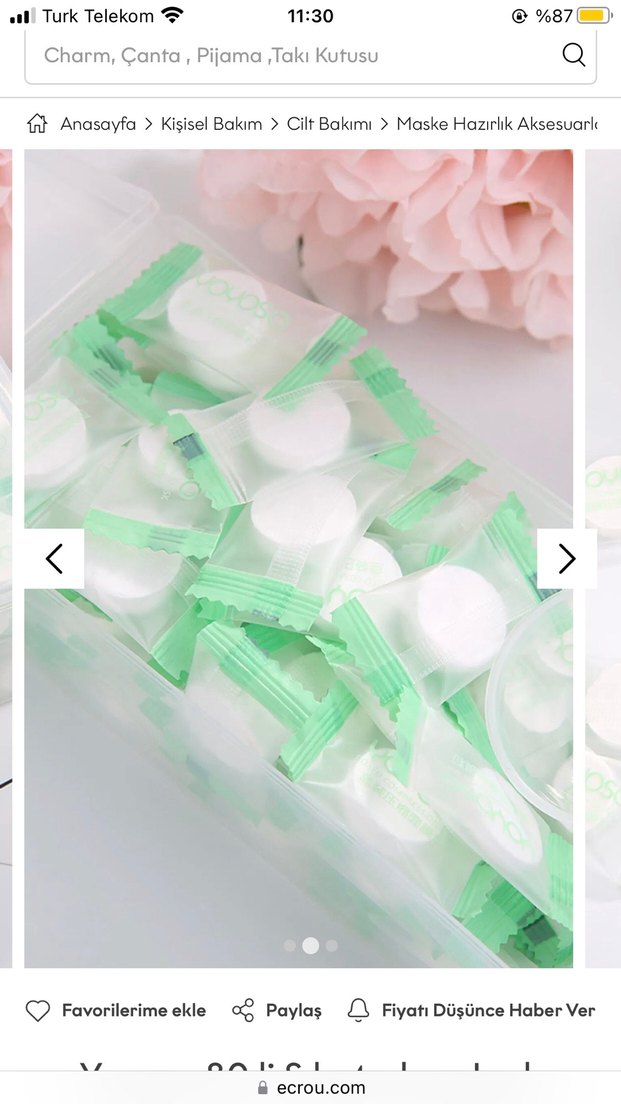The image size is (621, 1104).
Task: Open Kişisel Bakım breadcrumb category
Action: 210,124
